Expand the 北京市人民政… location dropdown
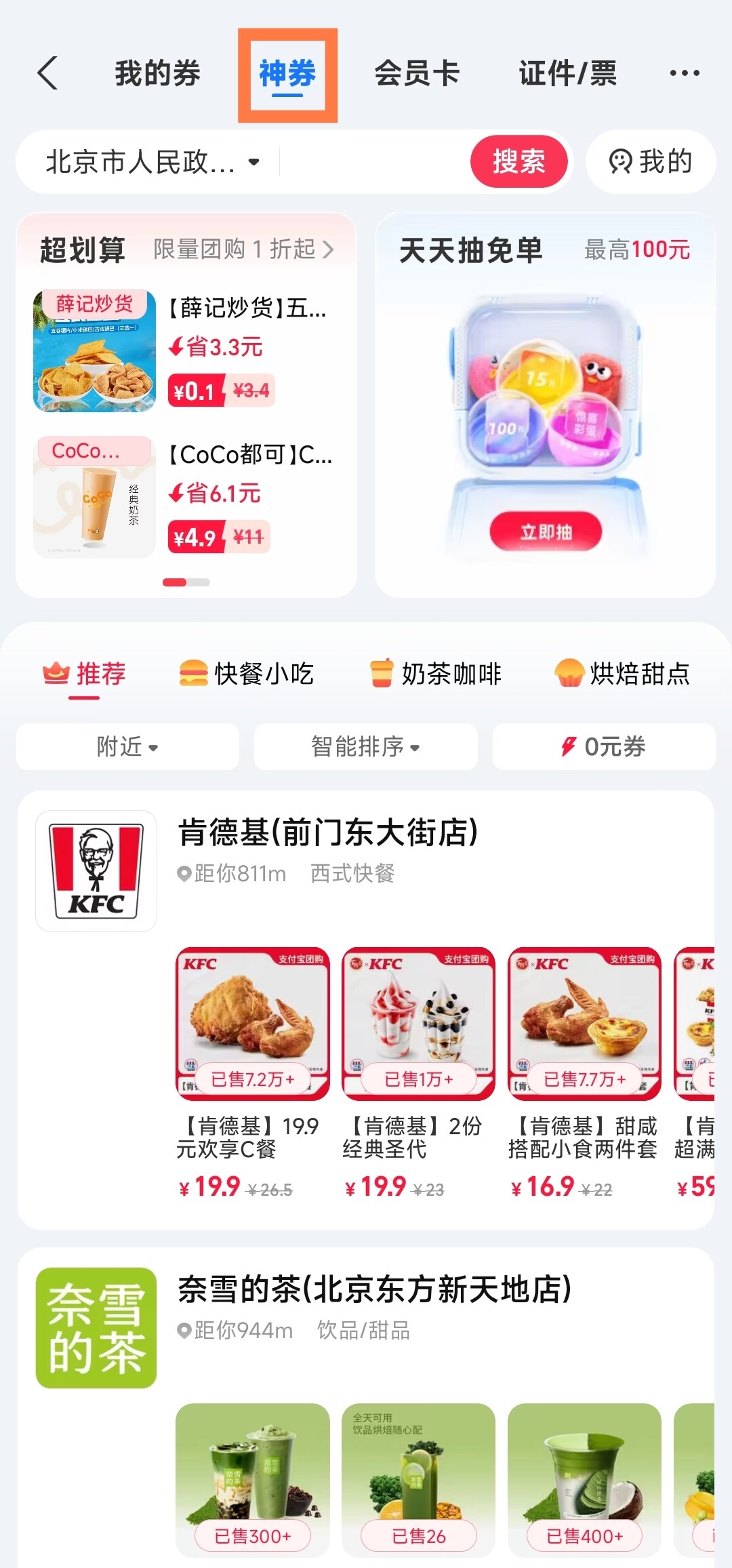The width and height of the screenshot is (732, 1568). click(153, 162)
